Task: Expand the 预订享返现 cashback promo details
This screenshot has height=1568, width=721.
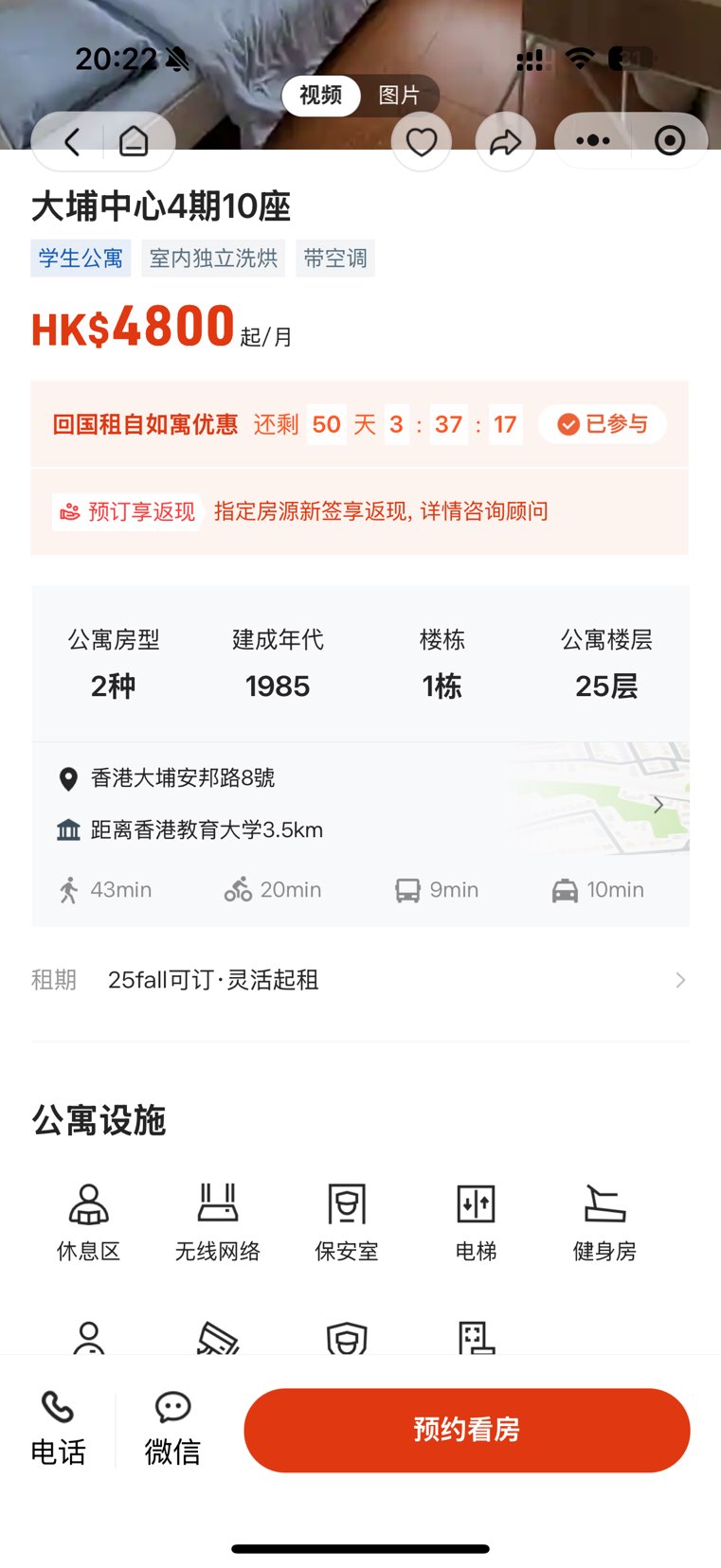Action: [128, 511]
